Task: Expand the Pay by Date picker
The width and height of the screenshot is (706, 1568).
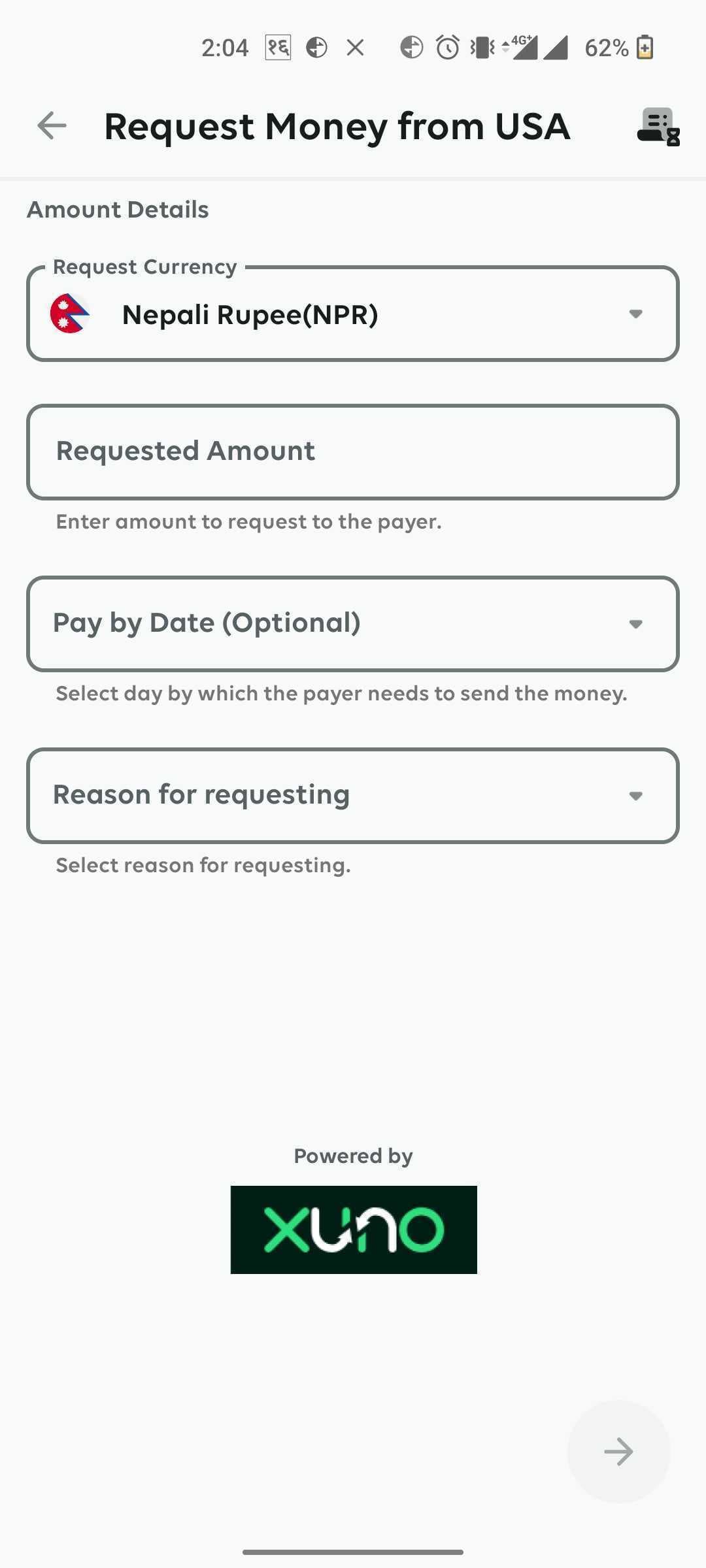Action: point(353,624)
